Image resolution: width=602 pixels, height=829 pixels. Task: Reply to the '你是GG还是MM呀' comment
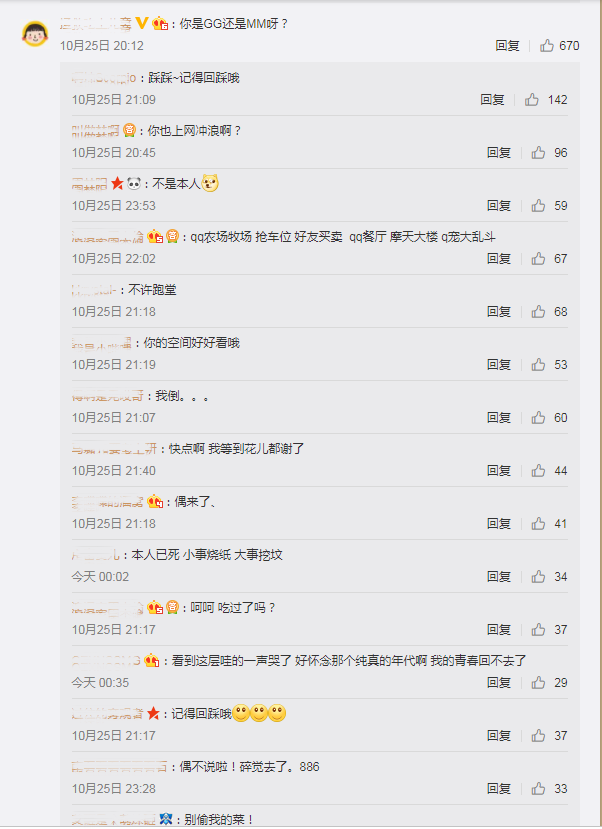click(507, 46)
